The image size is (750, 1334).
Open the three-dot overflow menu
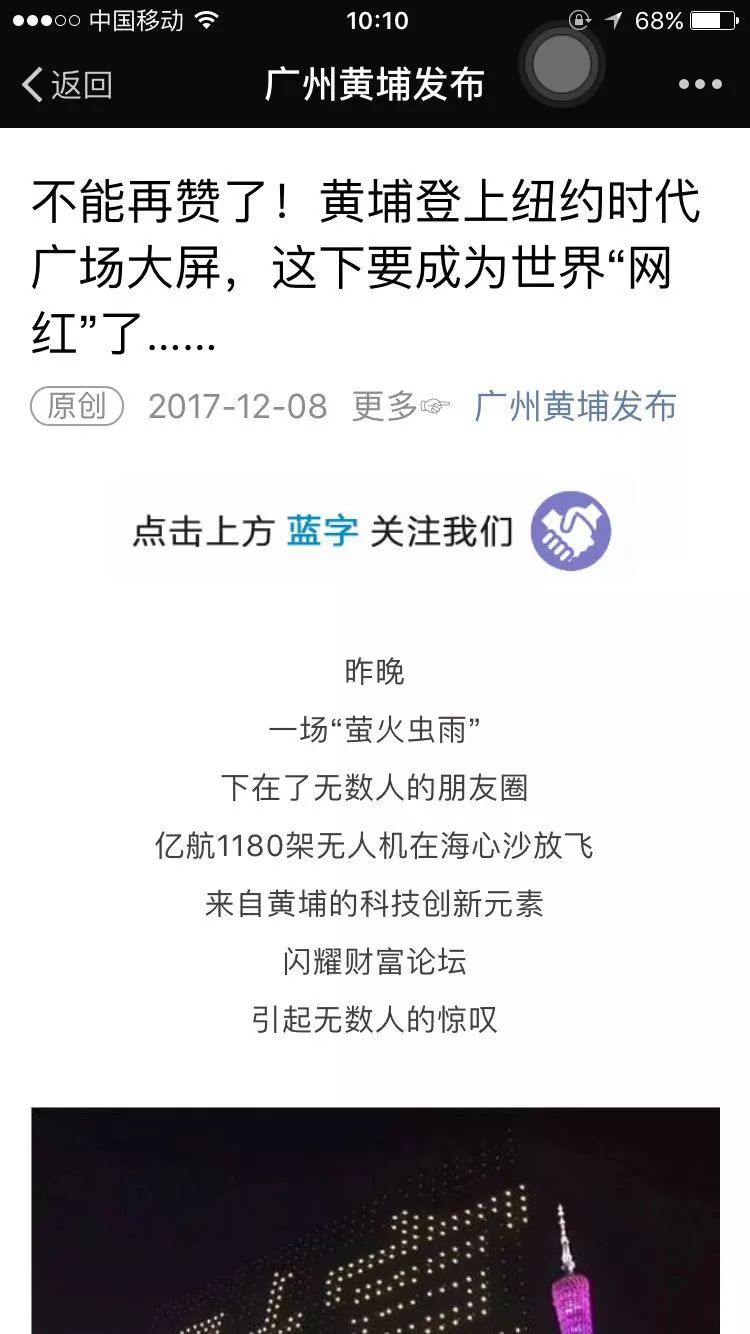[x=700, y=84]
